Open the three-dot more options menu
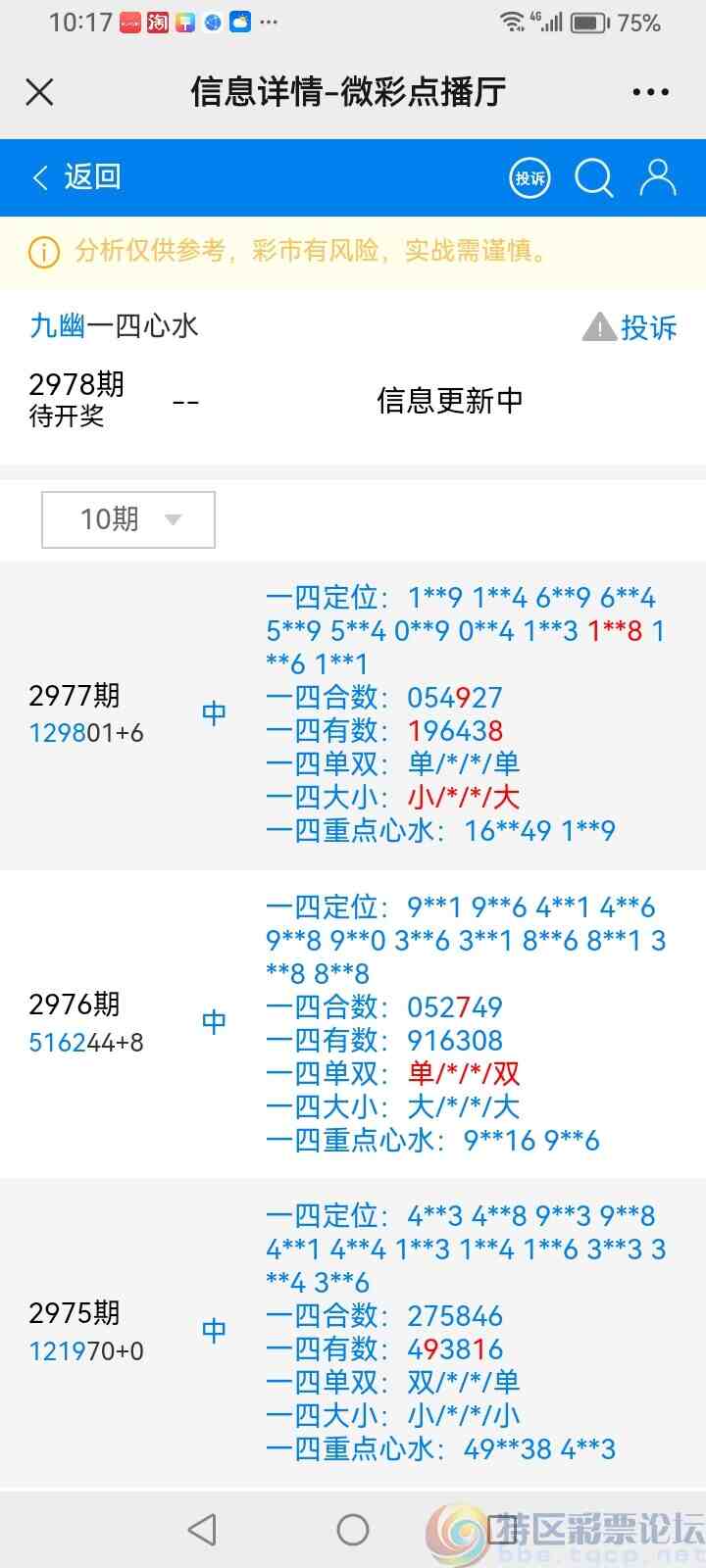Screen dimensions: 706x1568 tap(650, 91)
